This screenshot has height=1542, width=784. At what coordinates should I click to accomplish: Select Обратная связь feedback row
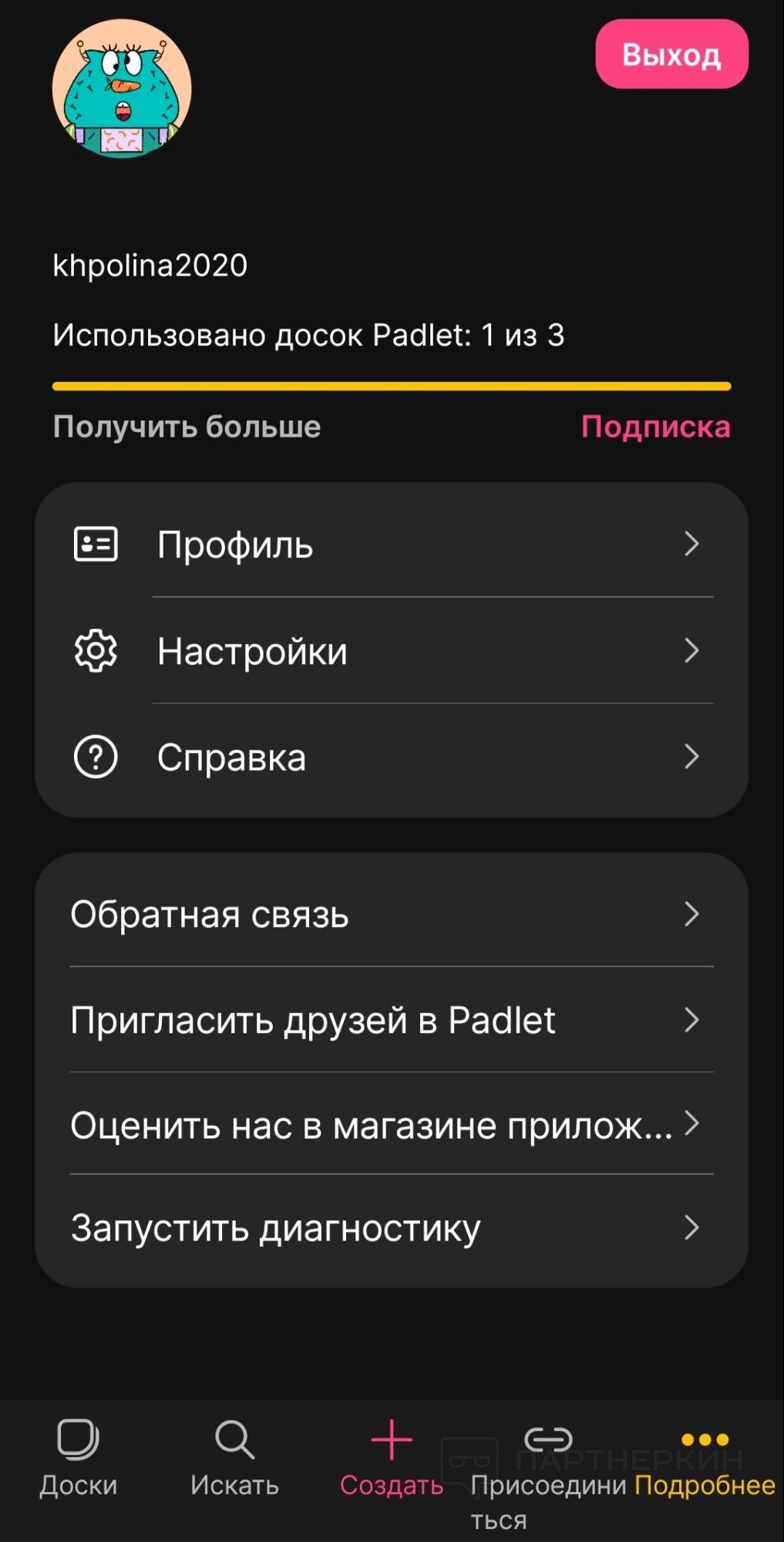391,914
